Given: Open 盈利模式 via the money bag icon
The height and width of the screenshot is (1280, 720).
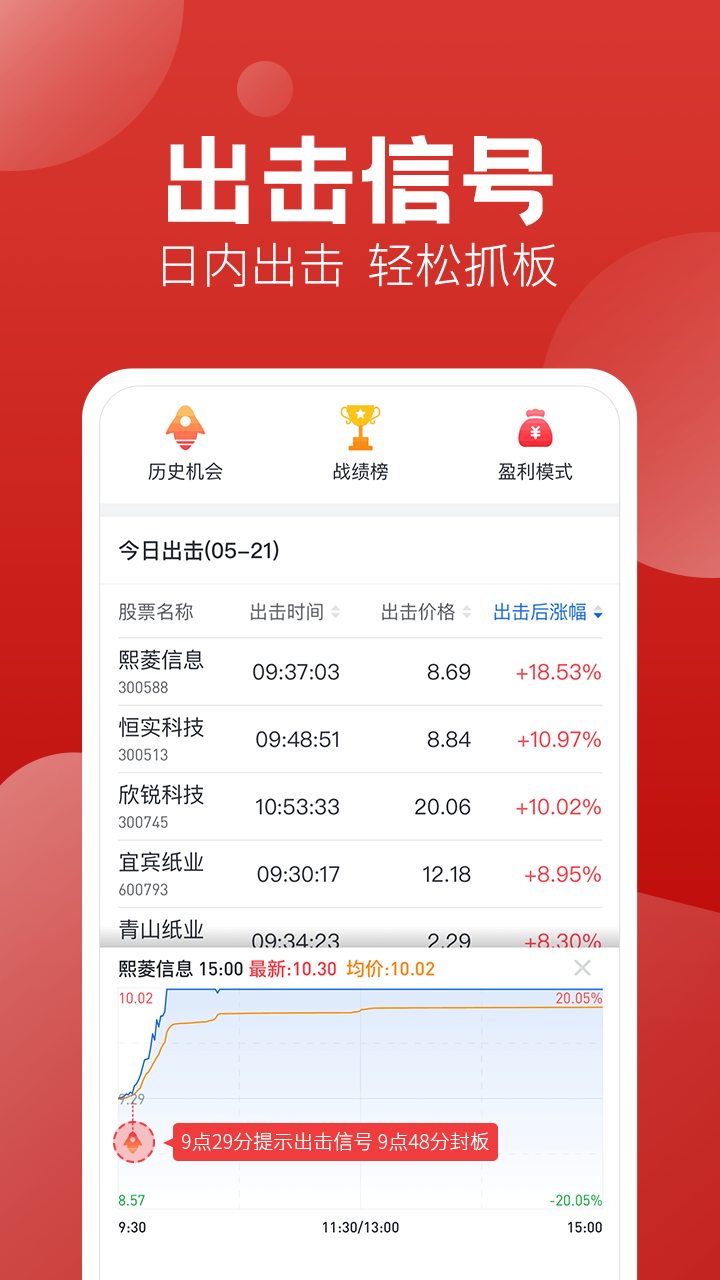Looking at the screenshot, I should point(536,430).
